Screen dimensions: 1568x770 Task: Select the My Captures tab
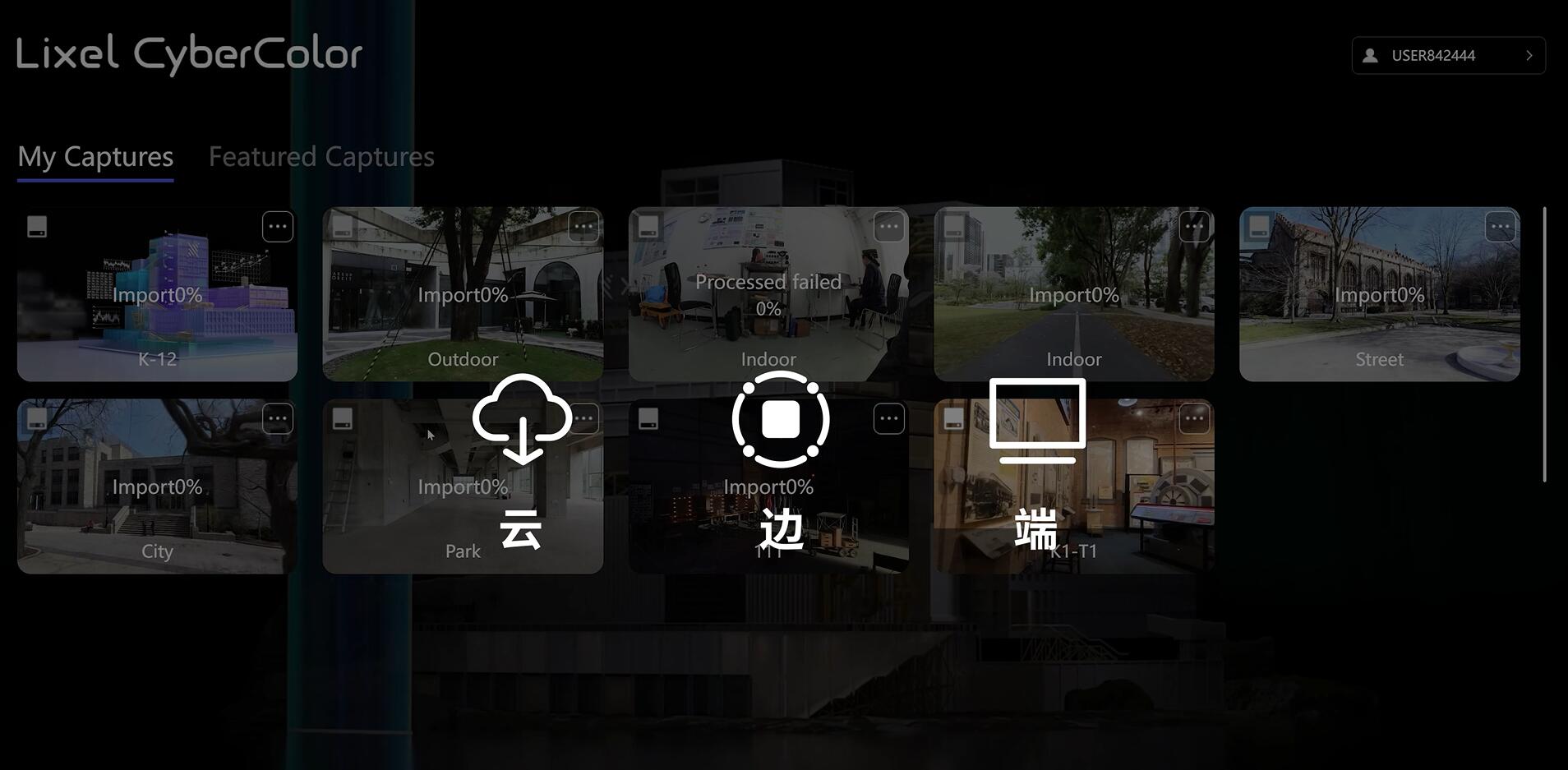coord(95,156)
